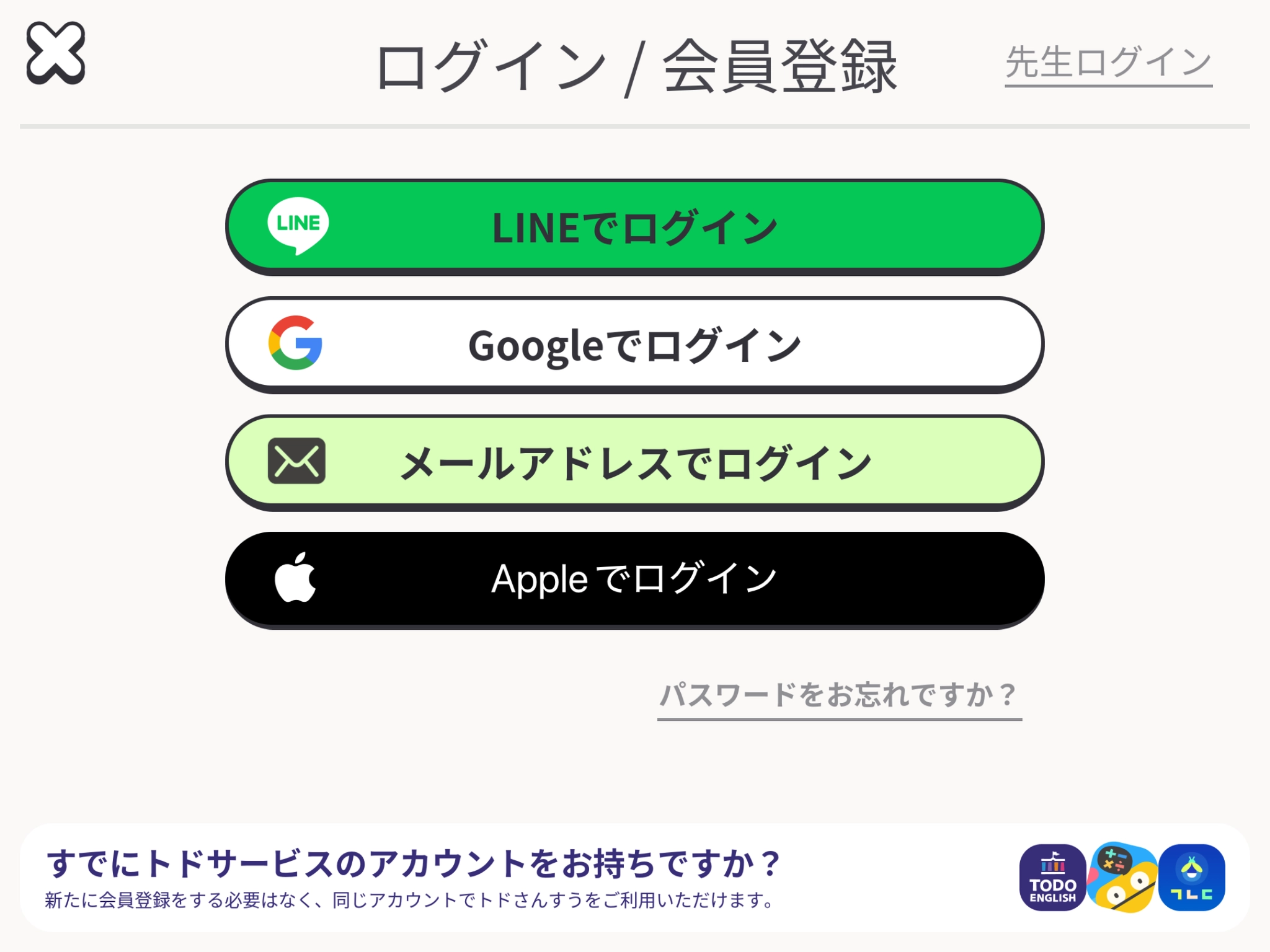Image resolution: width=1270 pixels, height=952 pixels.
Task: Log in with LINE
Action: (634, 227)
